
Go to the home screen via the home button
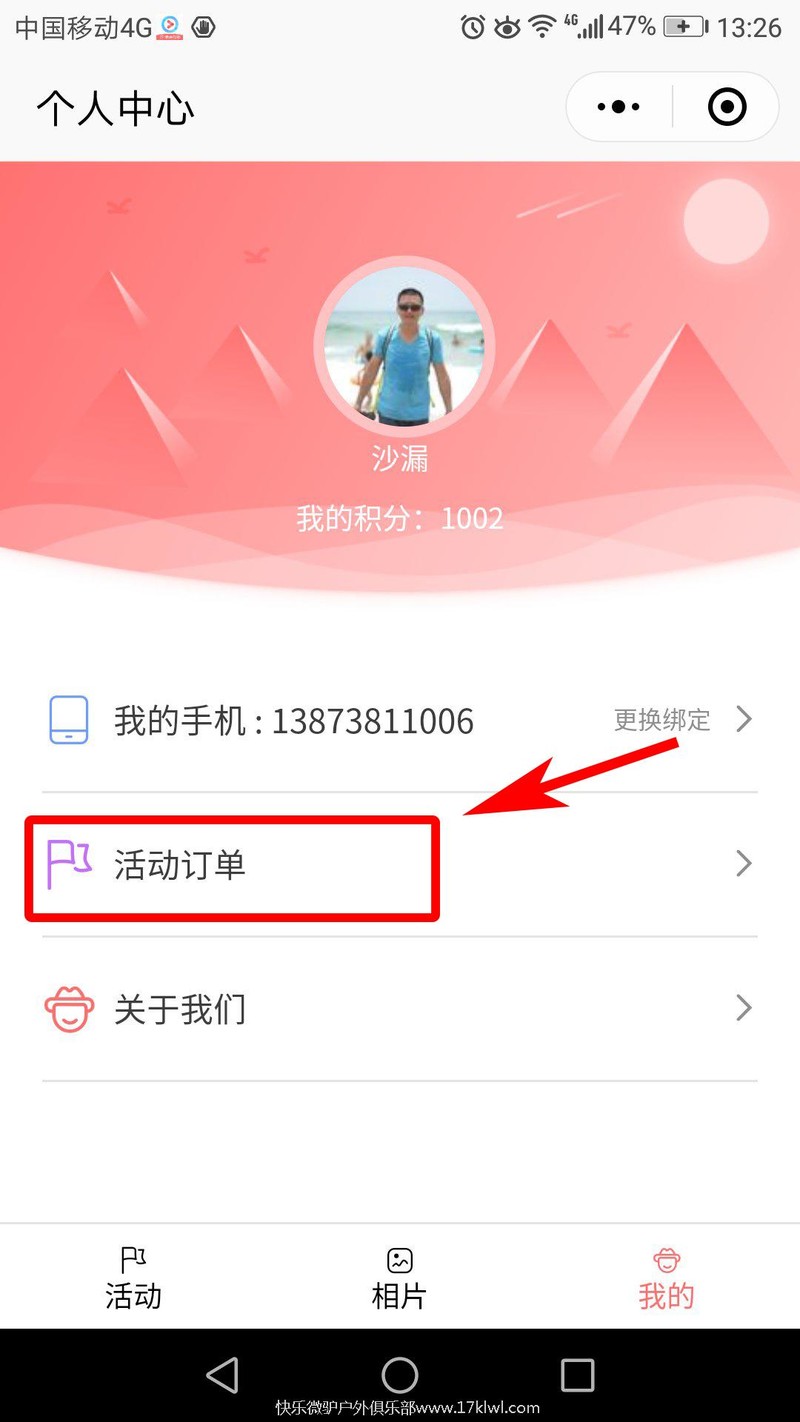click(x=400, y=1375)
